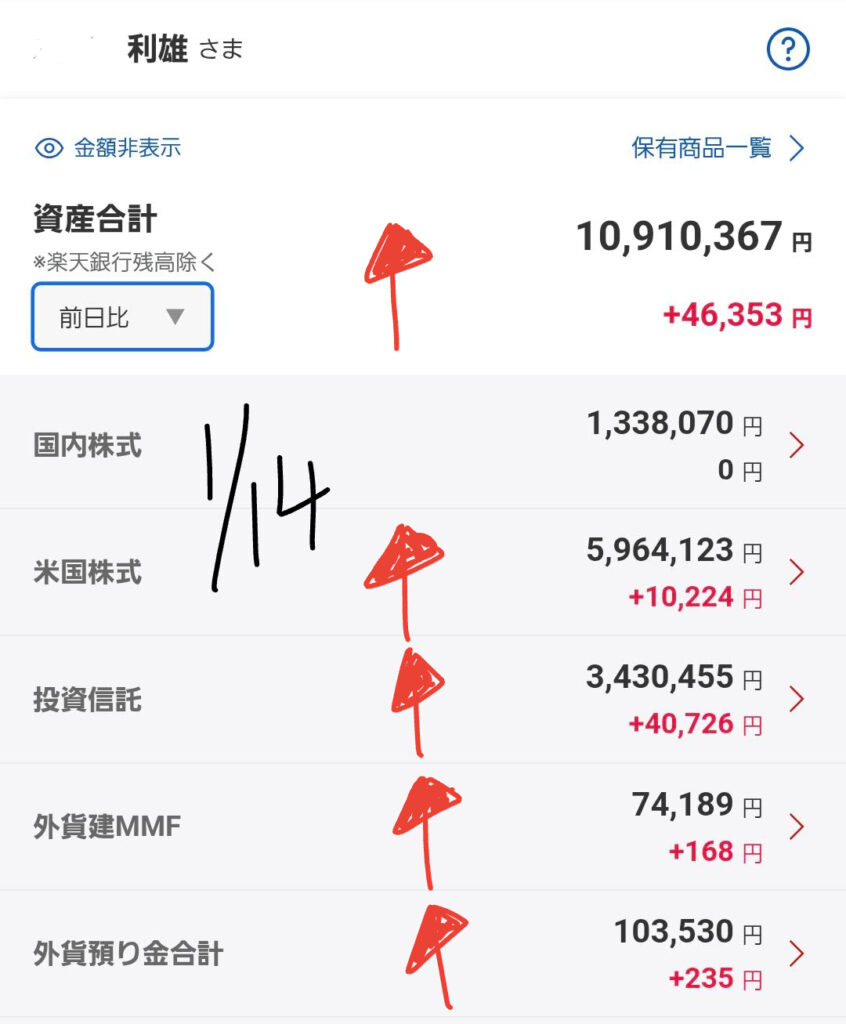Open the 国内株式 row

[x=423, y=445]
